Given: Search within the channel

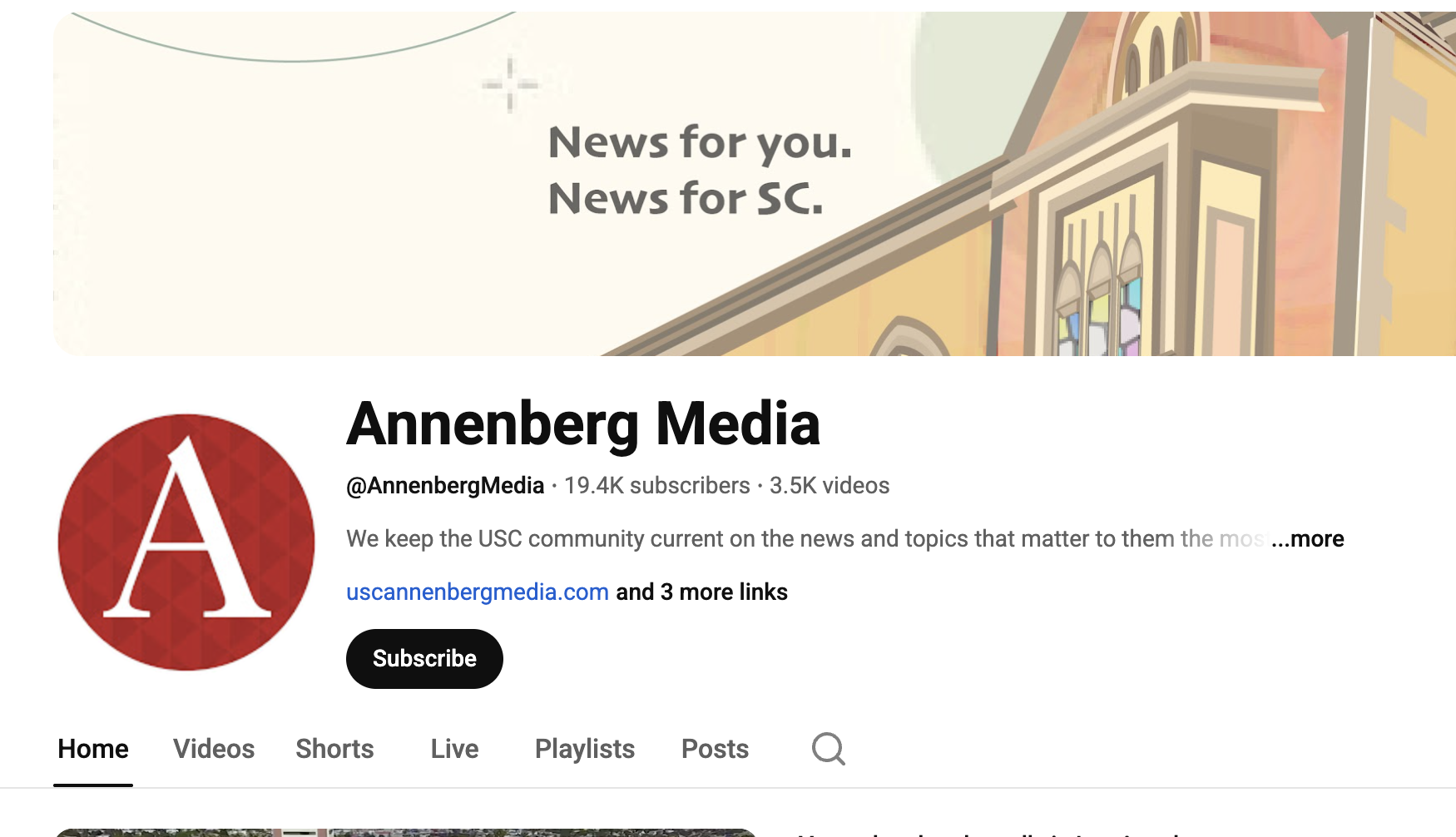Looking at the screenshot, I should coord(828,749).
